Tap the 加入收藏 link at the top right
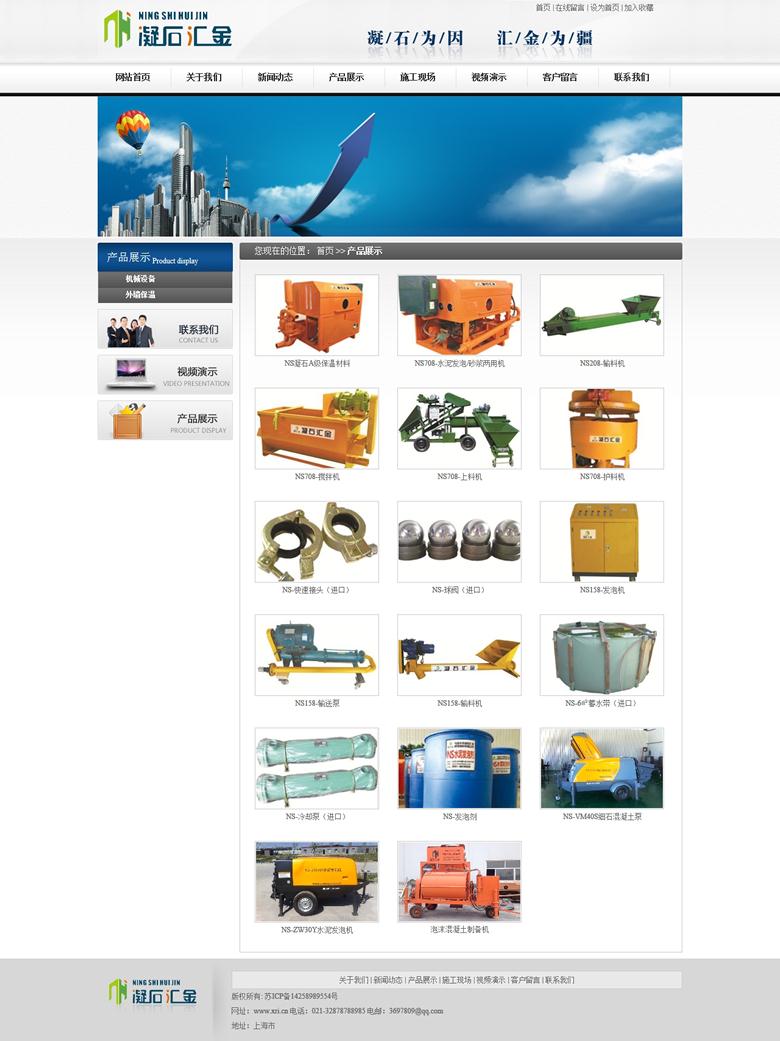This screenshot has height=1041, width=780. (638, 8)
